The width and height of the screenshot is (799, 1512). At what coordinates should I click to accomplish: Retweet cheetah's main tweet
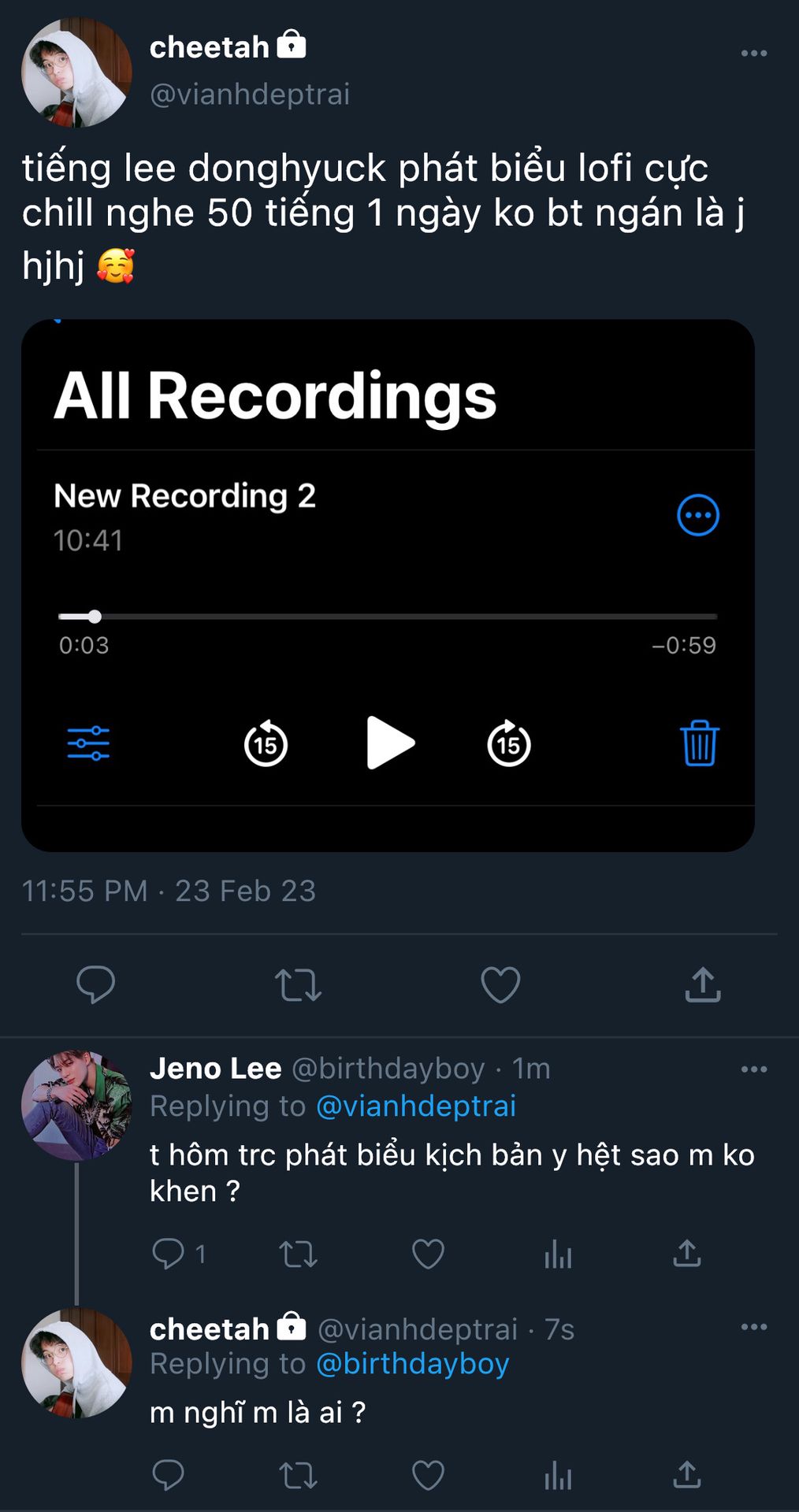pyautogui.click(x=298, y=984)
